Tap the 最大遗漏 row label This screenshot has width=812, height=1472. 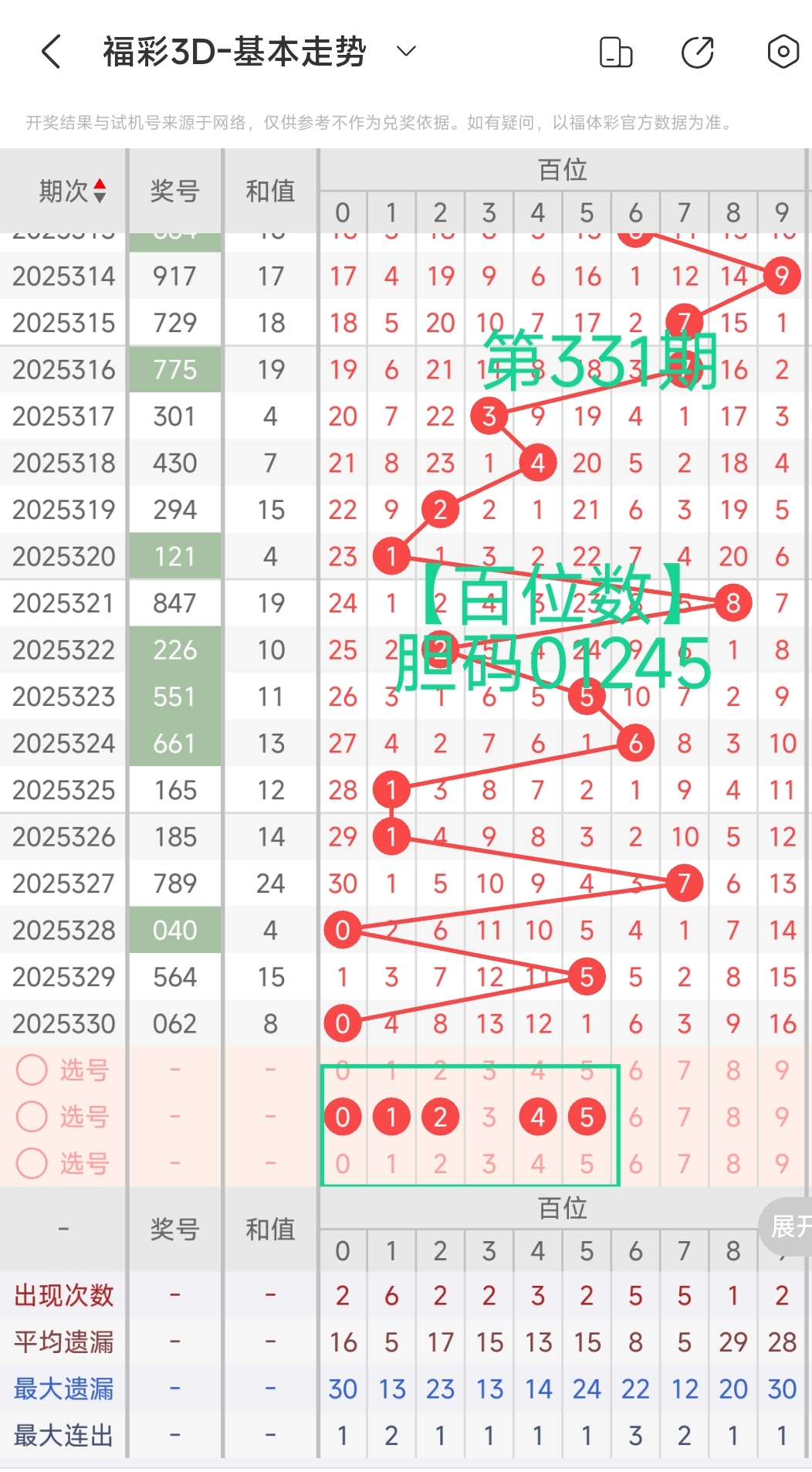[x=63, y=1388]
